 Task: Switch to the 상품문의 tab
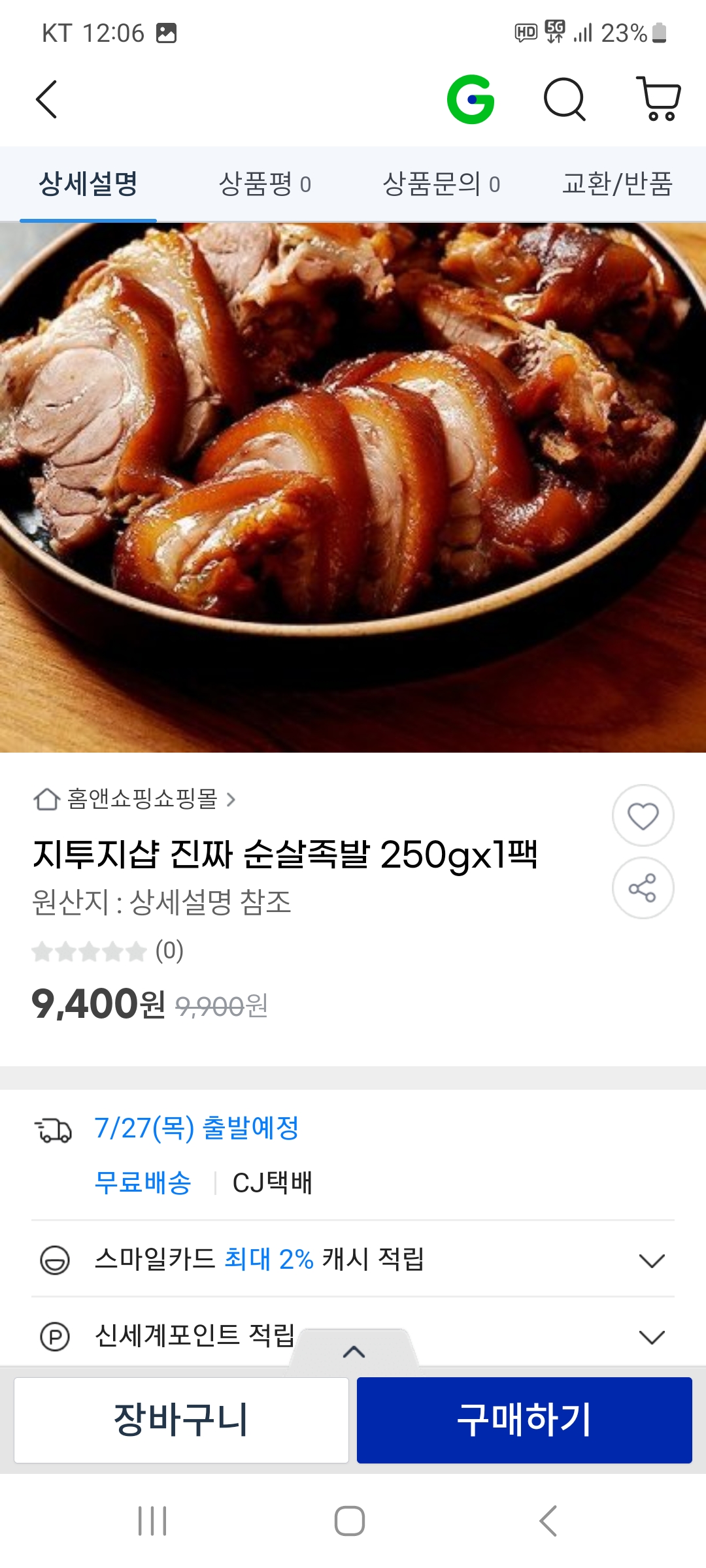(x=441, y=184)
